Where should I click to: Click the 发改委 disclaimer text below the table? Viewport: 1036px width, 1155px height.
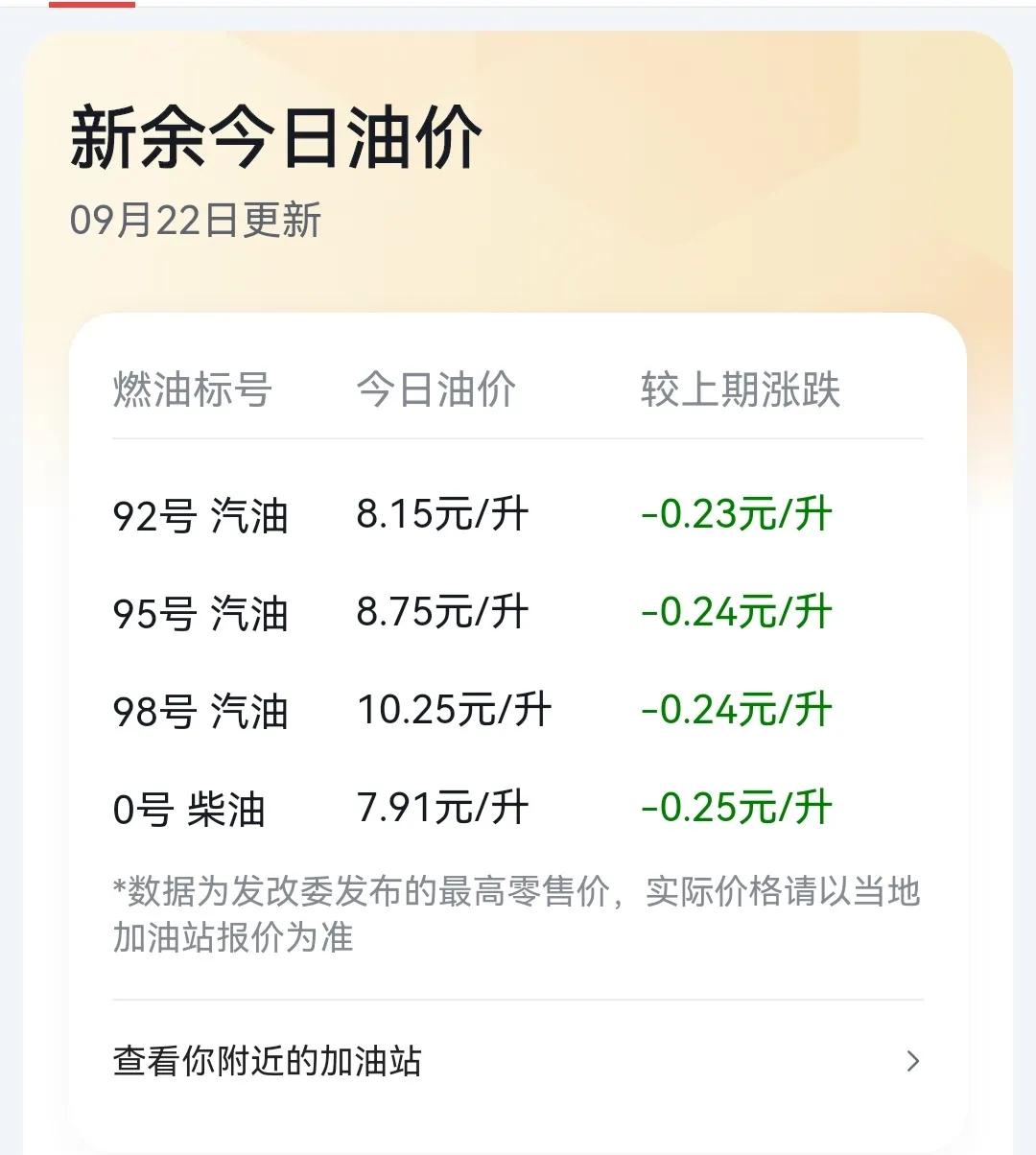click(518, 911)
